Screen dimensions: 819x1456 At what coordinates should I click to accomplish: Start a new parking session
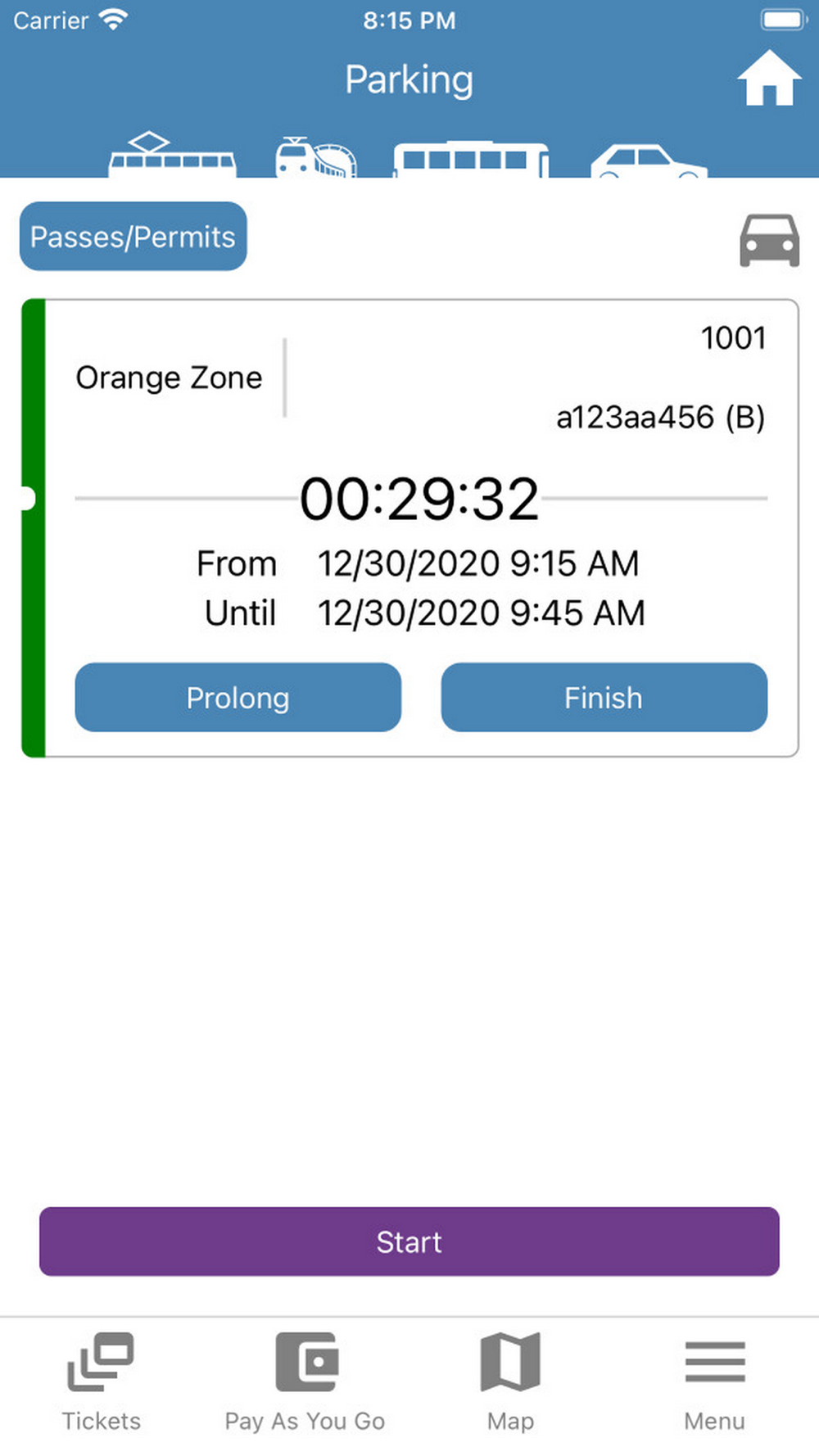coord(409,1241)
